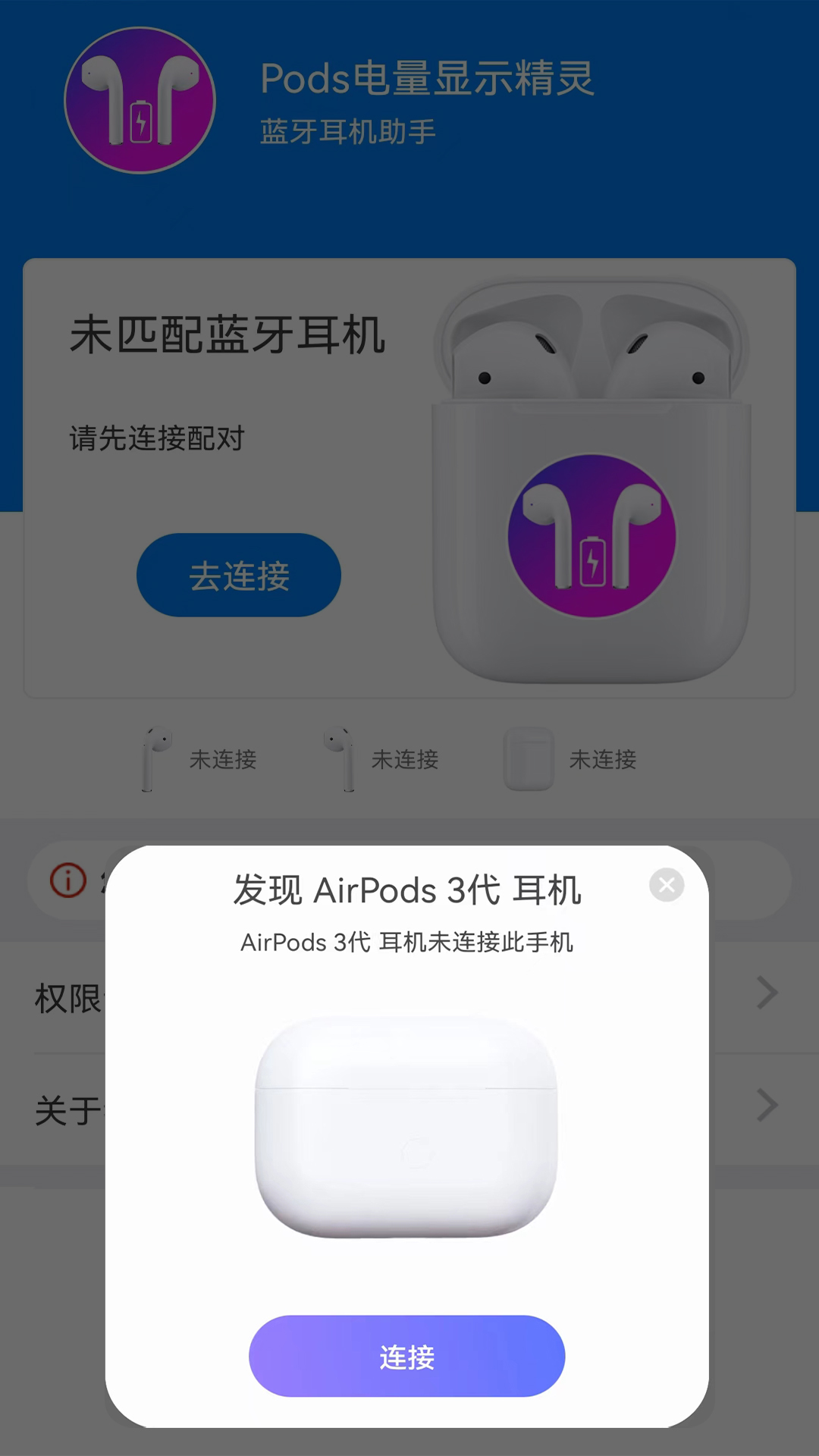Image resolution: width=819 pixels, height=1456 pixels.
Task: Close the AirPods 3代 discovery dialog
Action: click(667, 885)
